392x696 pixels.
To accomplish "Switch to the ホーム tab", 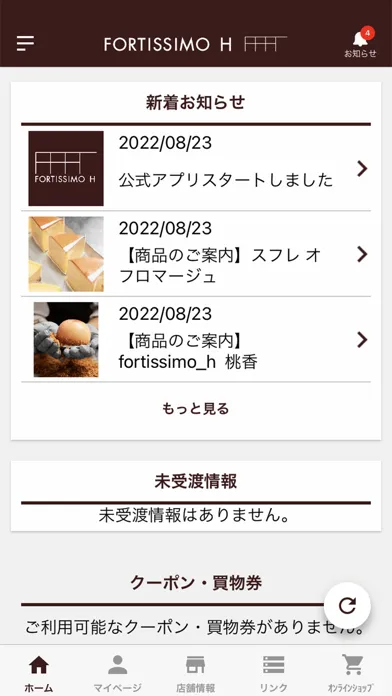I will point(39,673).
